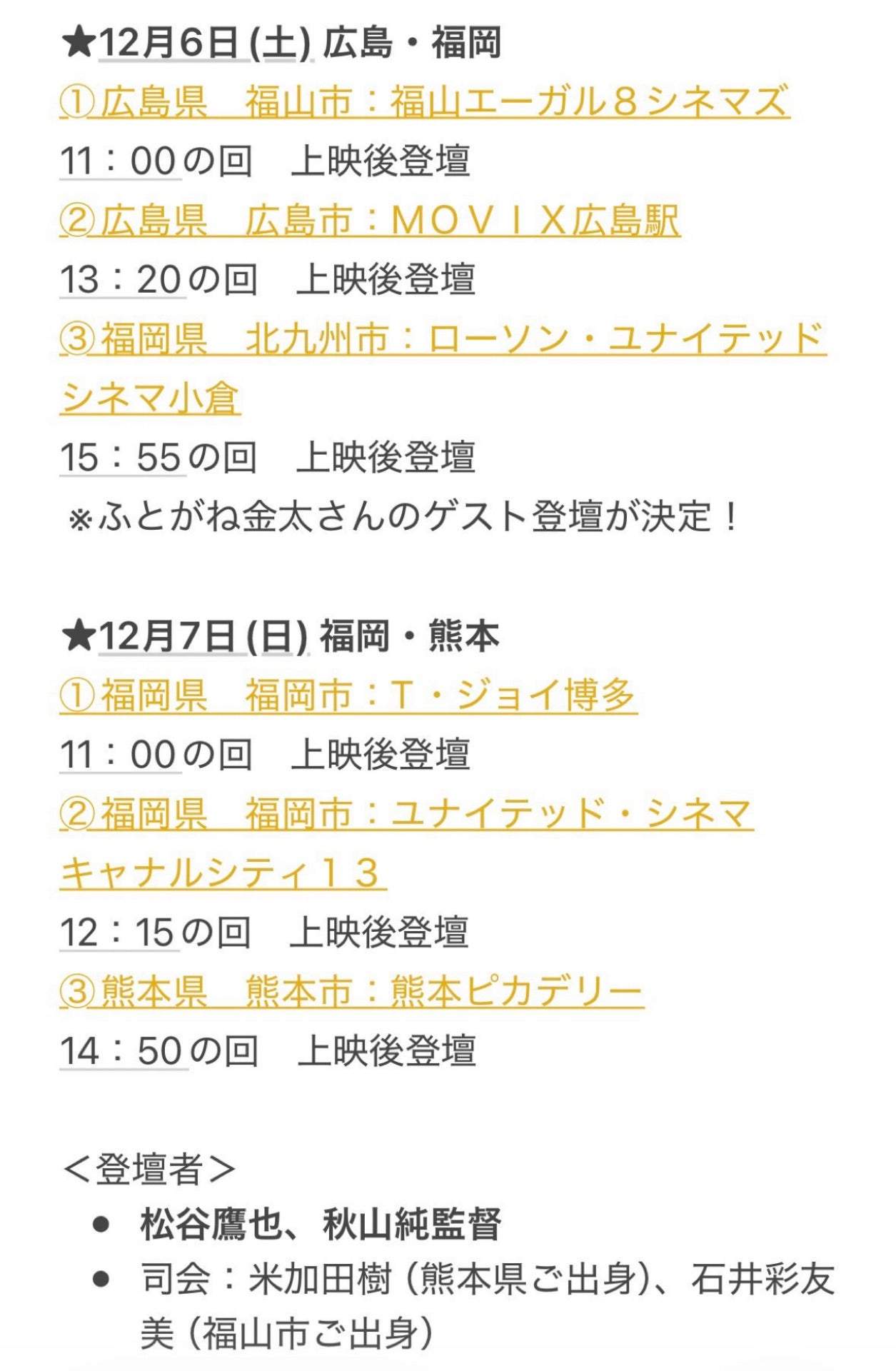Open the ローソン・ユナイテッドシネマ小倉 link
896x1371 pixels.
[443, 338]
